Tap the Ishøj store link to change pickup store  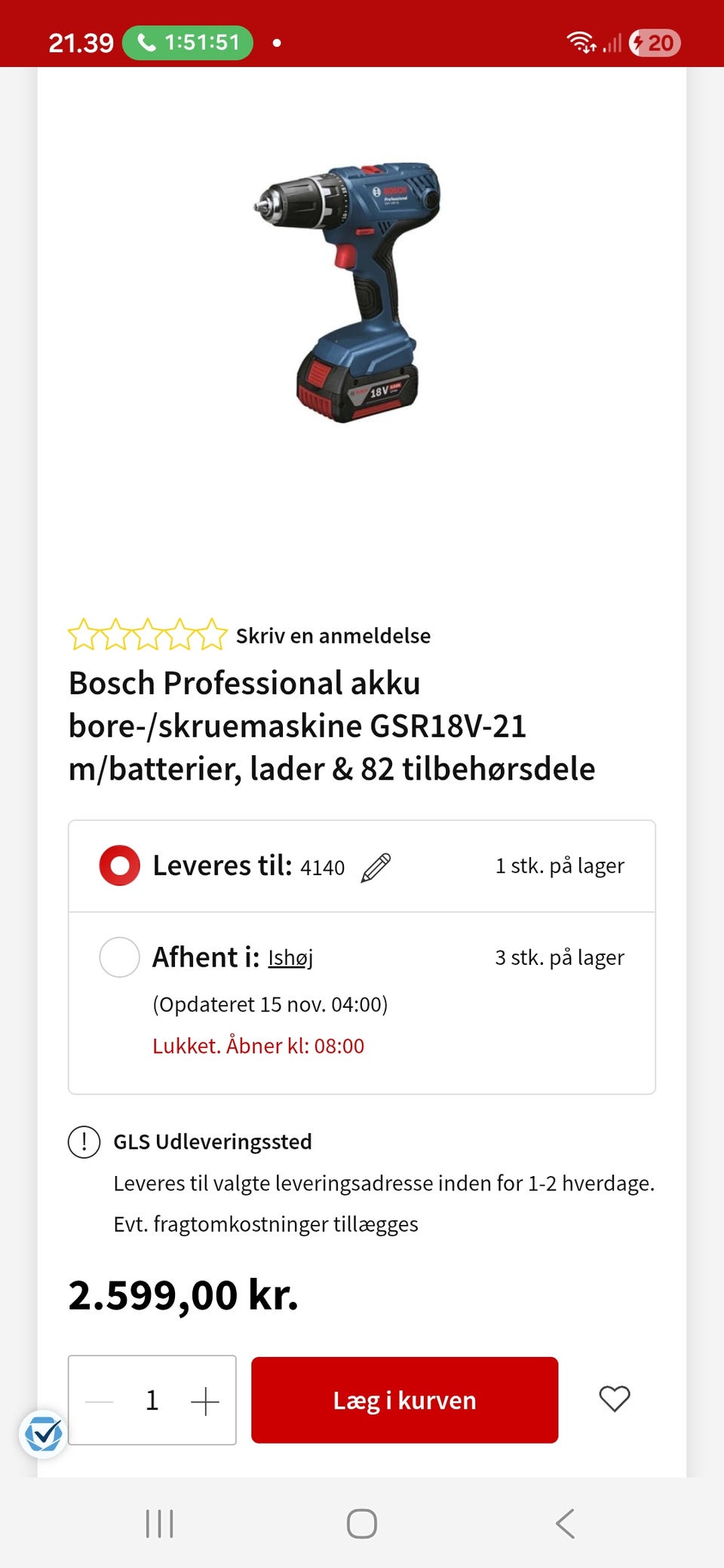point(290,958)
